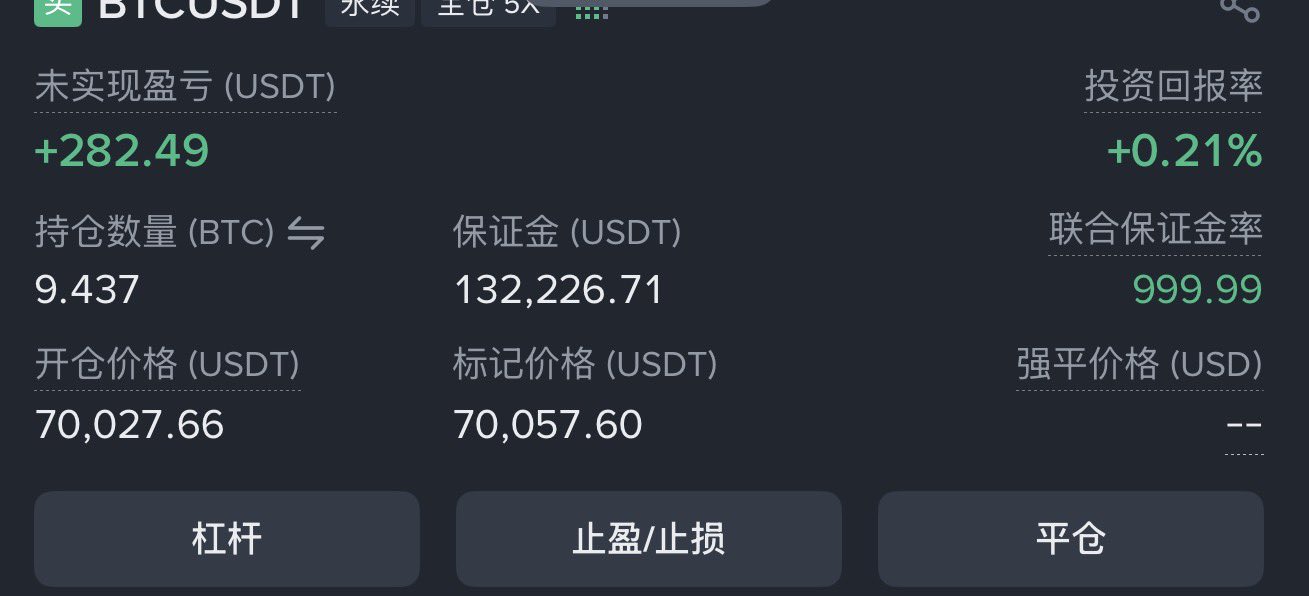Viewport: 1309px width, 596px height.
Task: Set 止盈/止损 for this position
Action: (648, 539)
